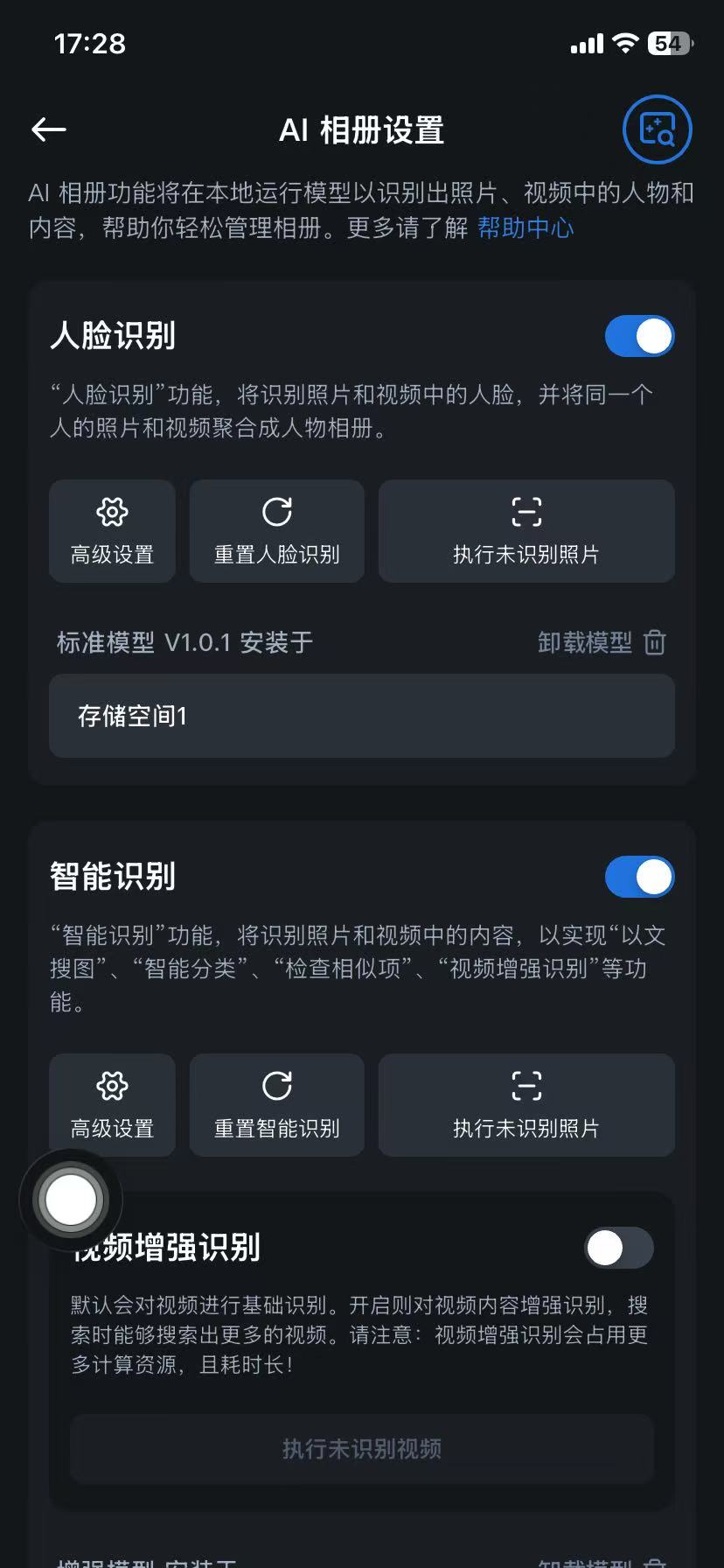Click the 重置智能识别 refresh icon

tap(276, 1085)
